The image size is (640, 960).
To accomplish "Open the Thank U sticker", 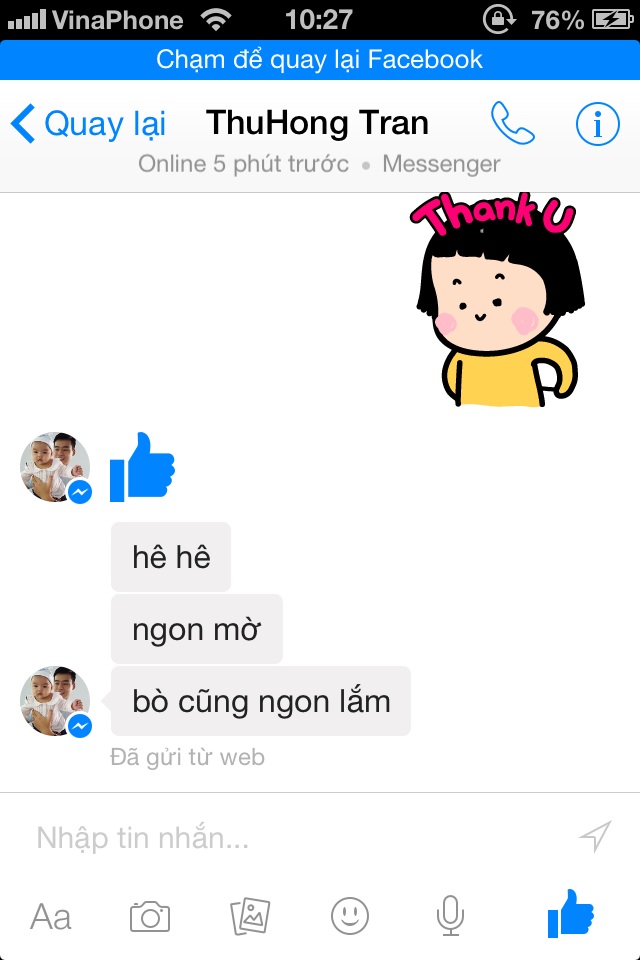I will click(497, 300).
